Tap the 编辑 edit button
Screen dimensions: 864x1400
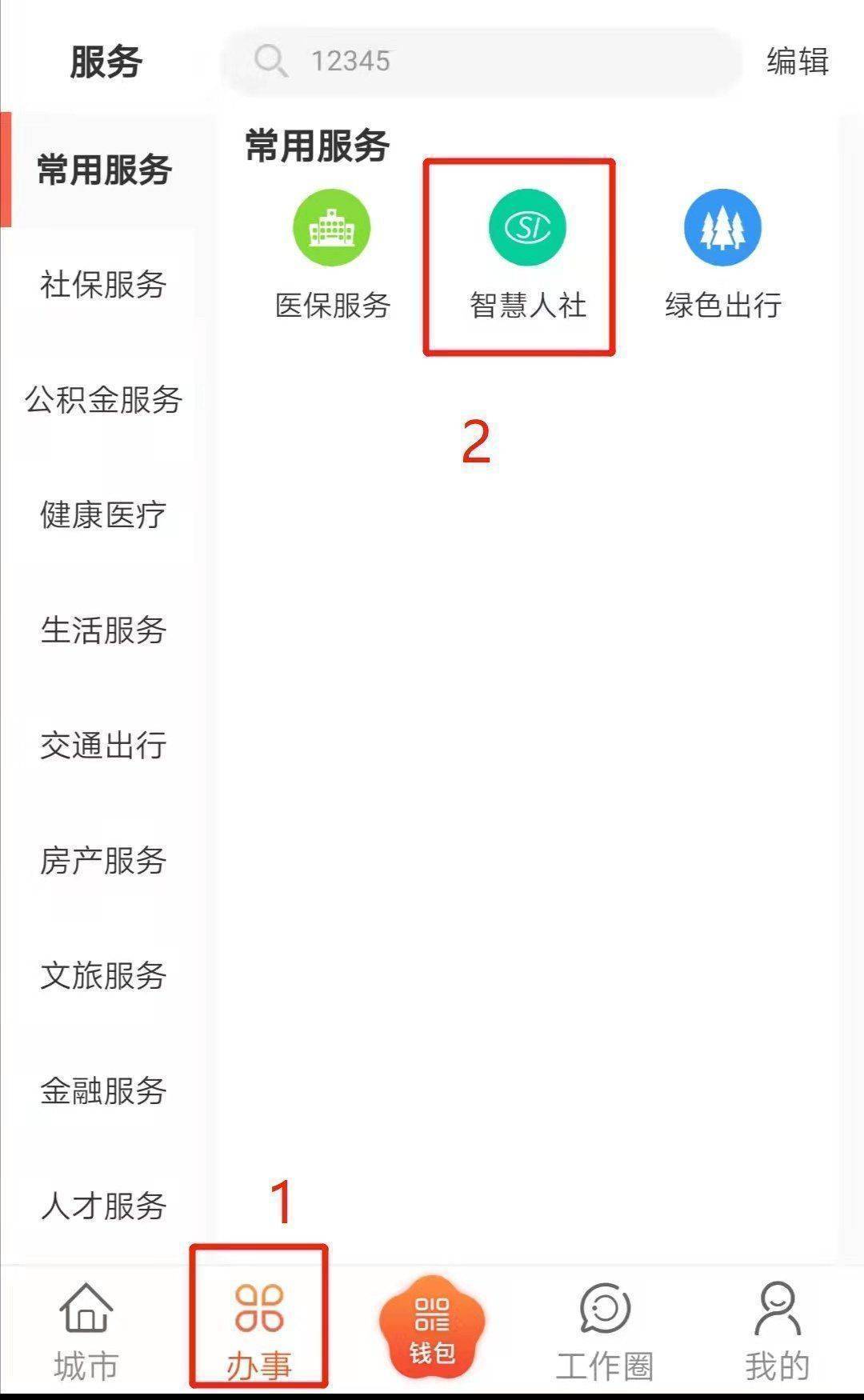797,61
